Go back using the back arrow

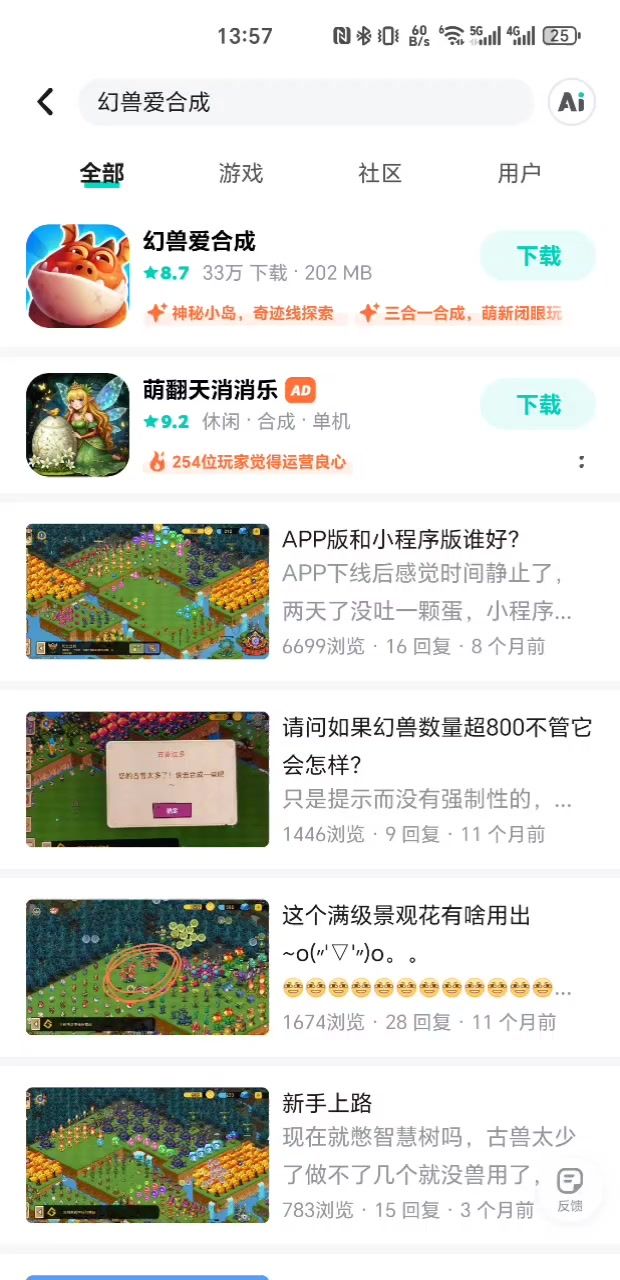point(45,102)
